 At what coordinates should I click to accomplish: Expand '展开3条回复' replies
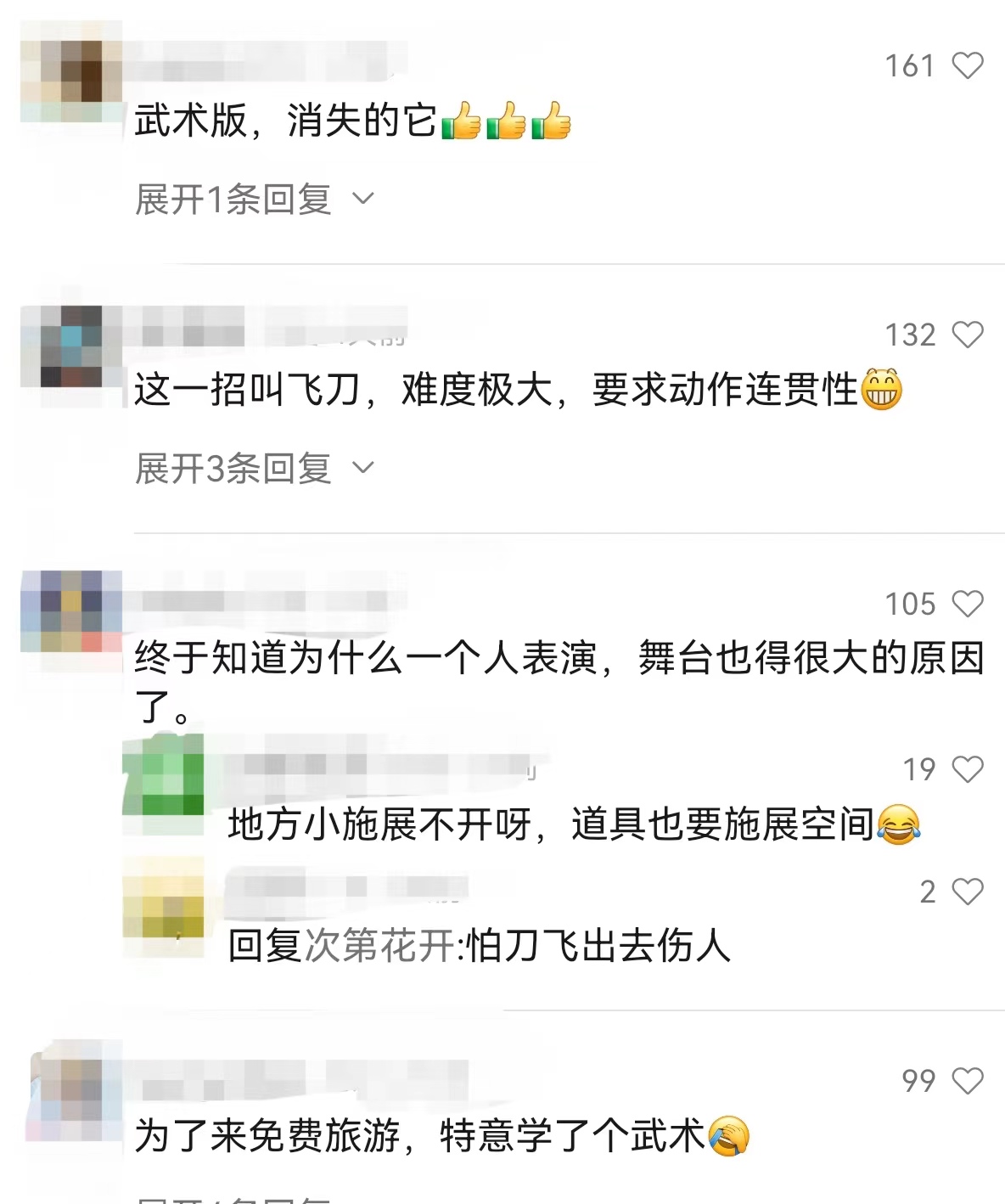254,470
